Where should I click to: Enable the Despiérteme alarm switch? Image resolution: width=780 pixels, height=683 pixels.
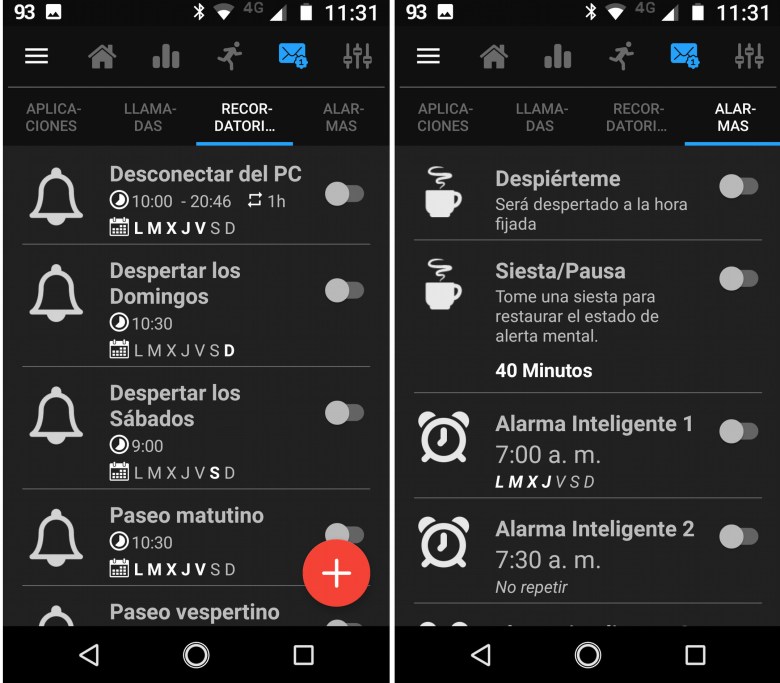click(738, 186)
